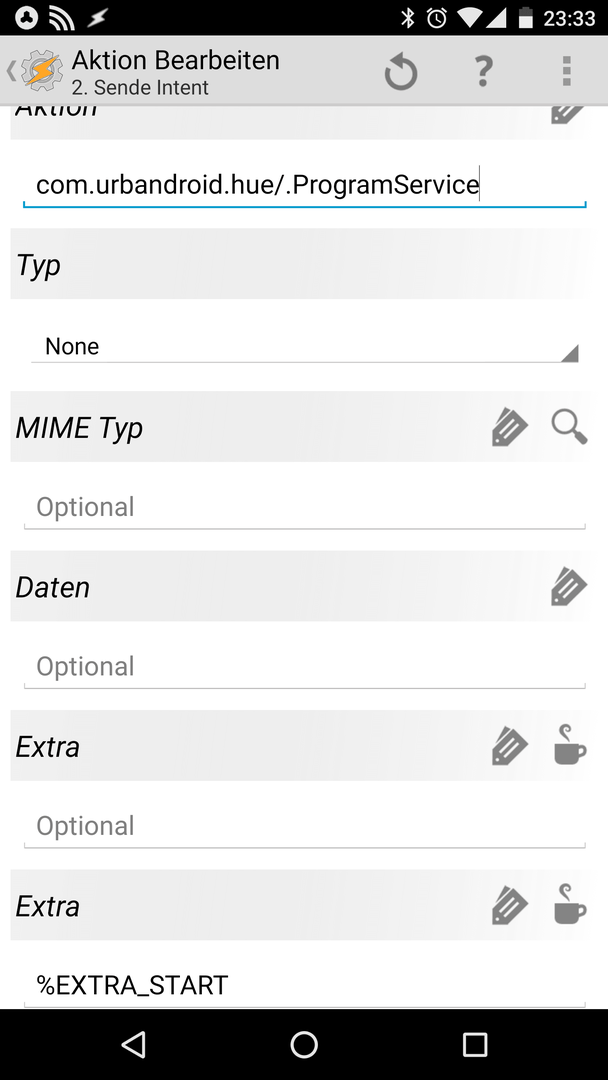Open the three-dot overflow menu
608x1080 pixels.
(x=566, y=71)
